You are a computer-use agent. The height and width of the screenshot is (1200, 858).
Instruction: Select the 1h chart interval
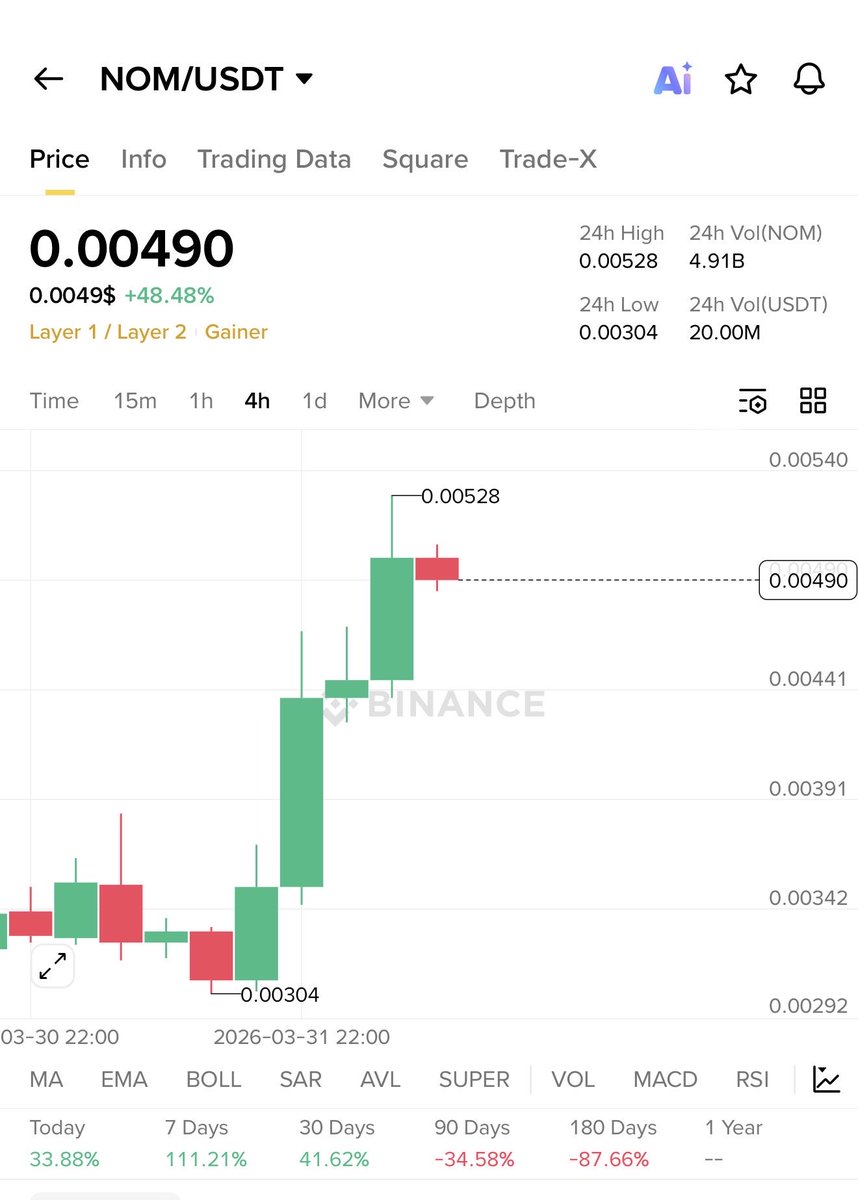(x=201, y=401)
